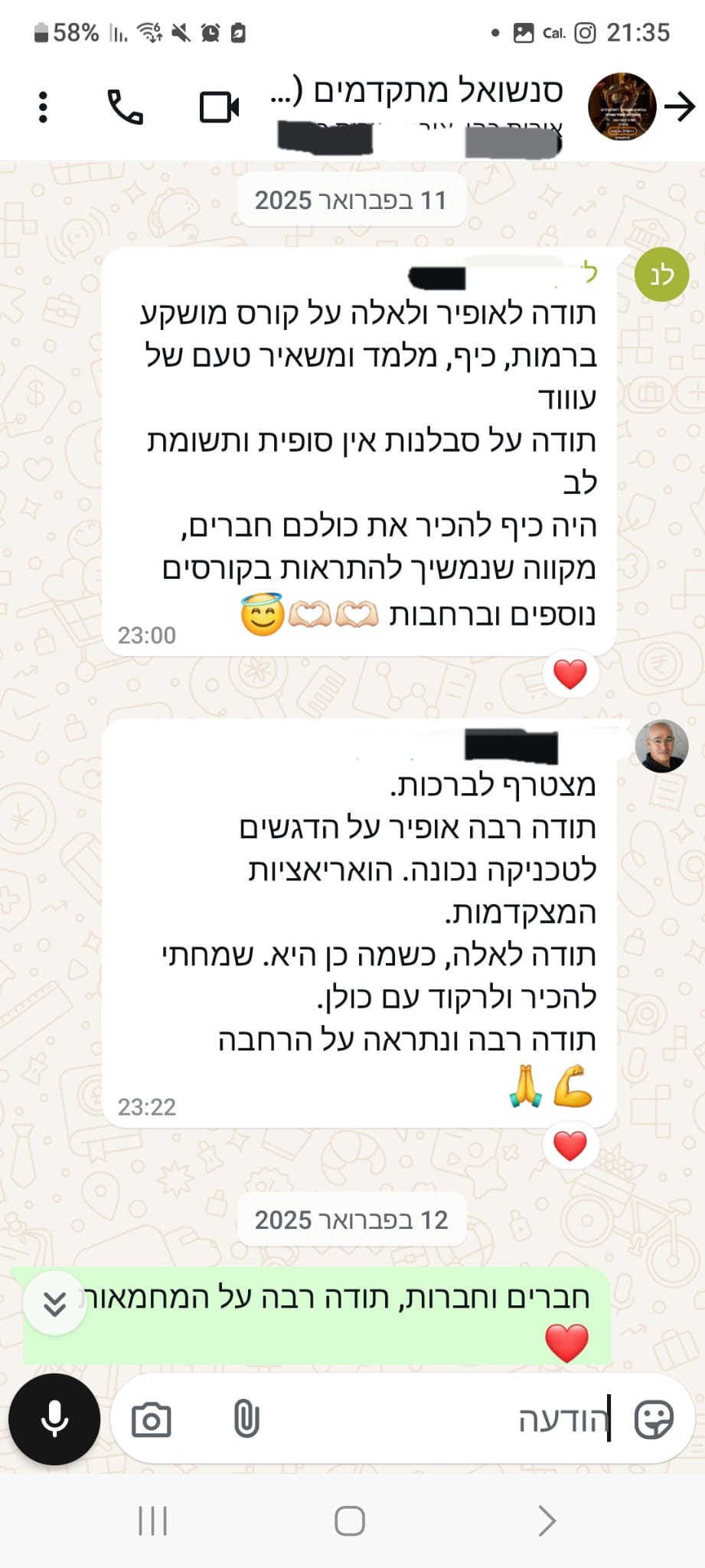This screenshot has height=1568, width=705.
Task: Open the emoji and sticker picker
Action: point(654,1420)
